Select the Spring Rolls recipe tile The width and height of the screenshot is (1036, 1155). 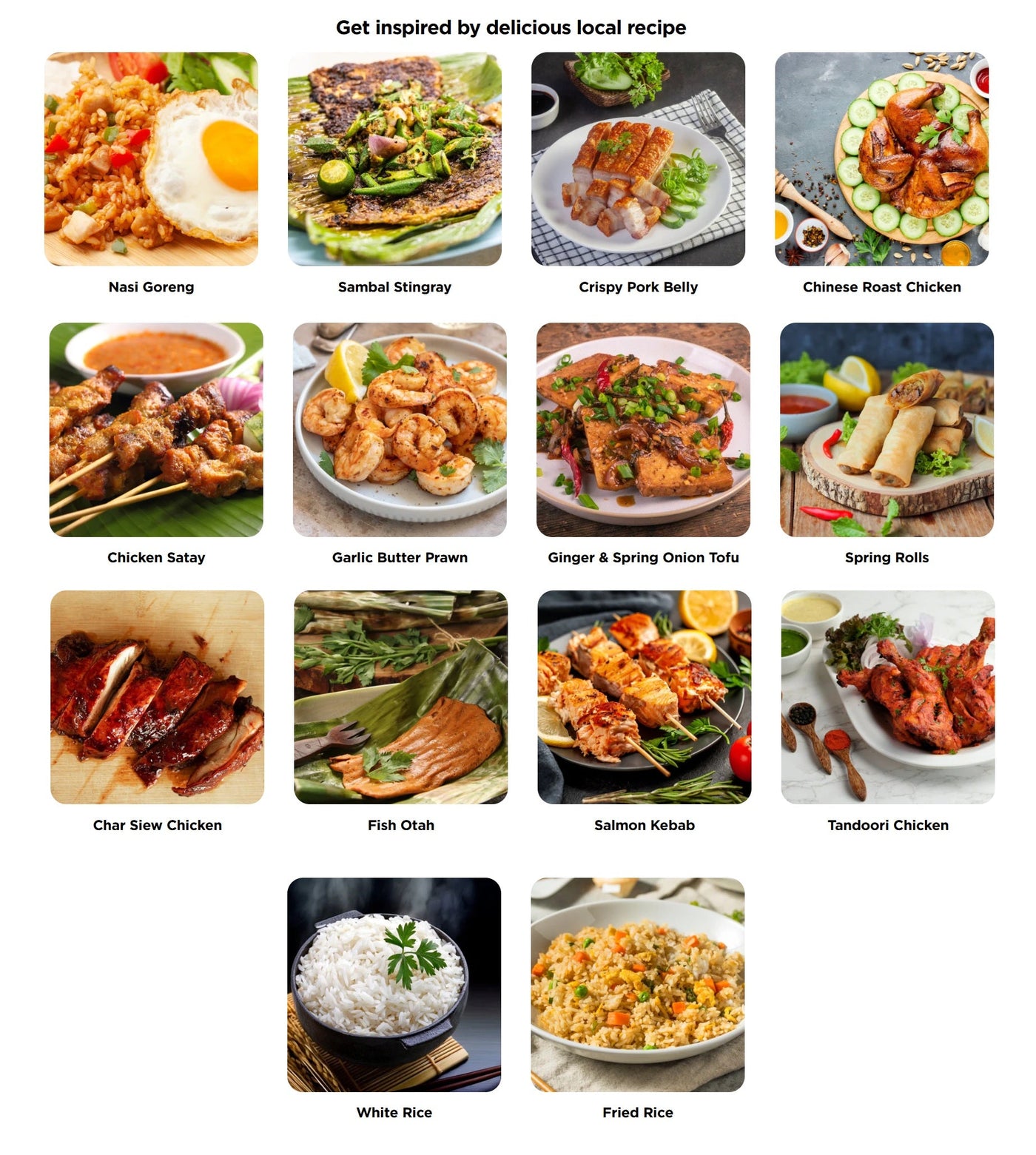887,429
